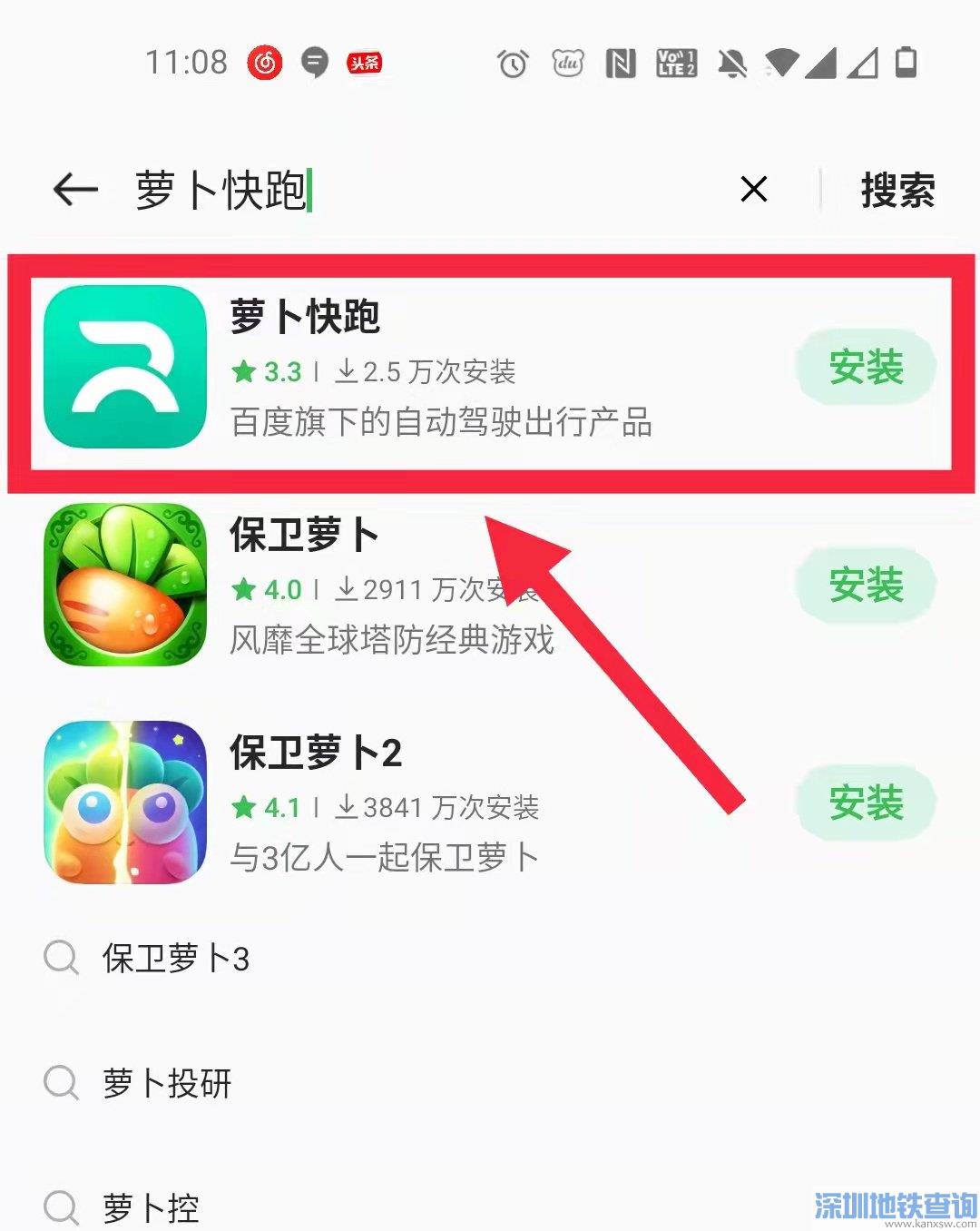Open the 保卫萝卜 app result
The width and height of the screenshot is (980, 1231).
[x=390, y=586]
